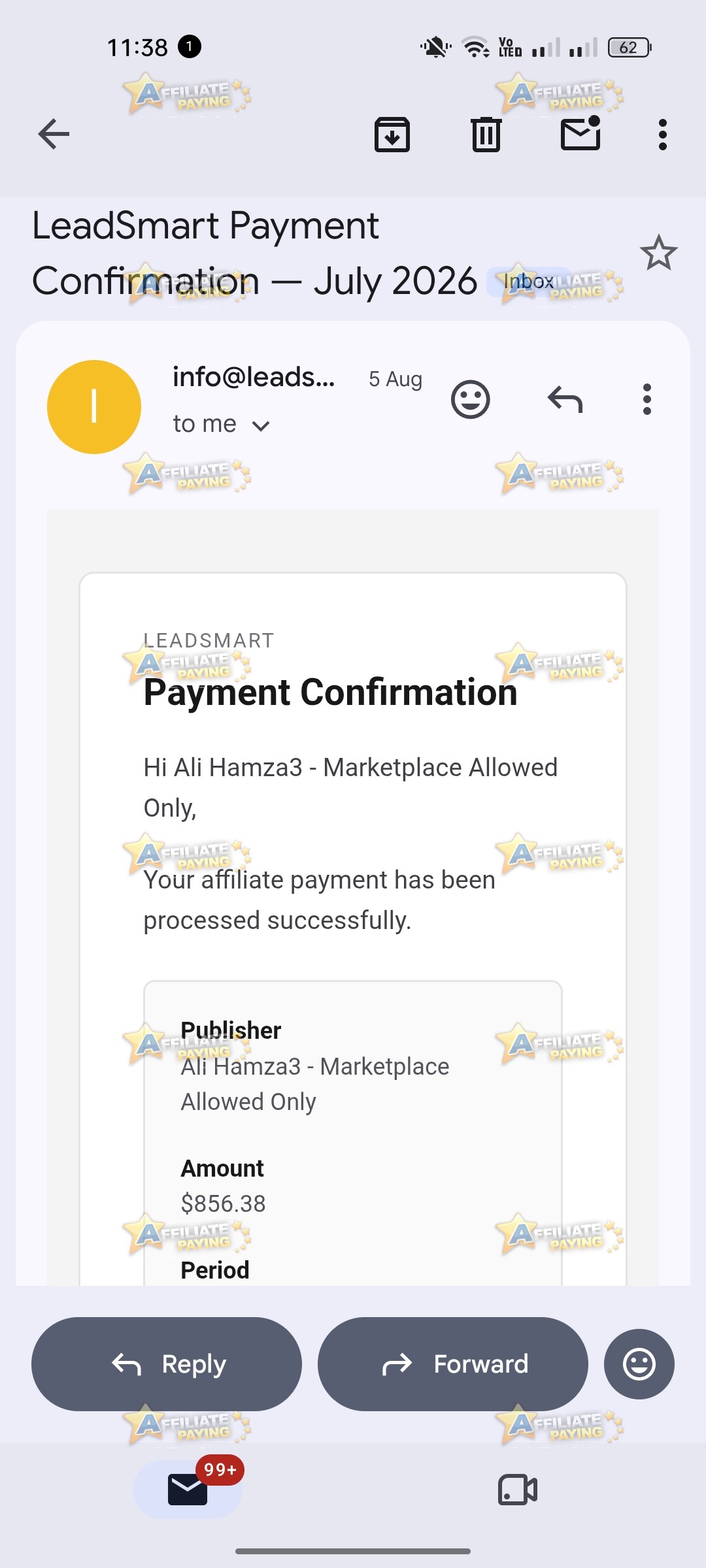The height and width of the screenshot is (1568, 706).
Task: Open message options next to reply arrow
Action: (x=647, y=399)
